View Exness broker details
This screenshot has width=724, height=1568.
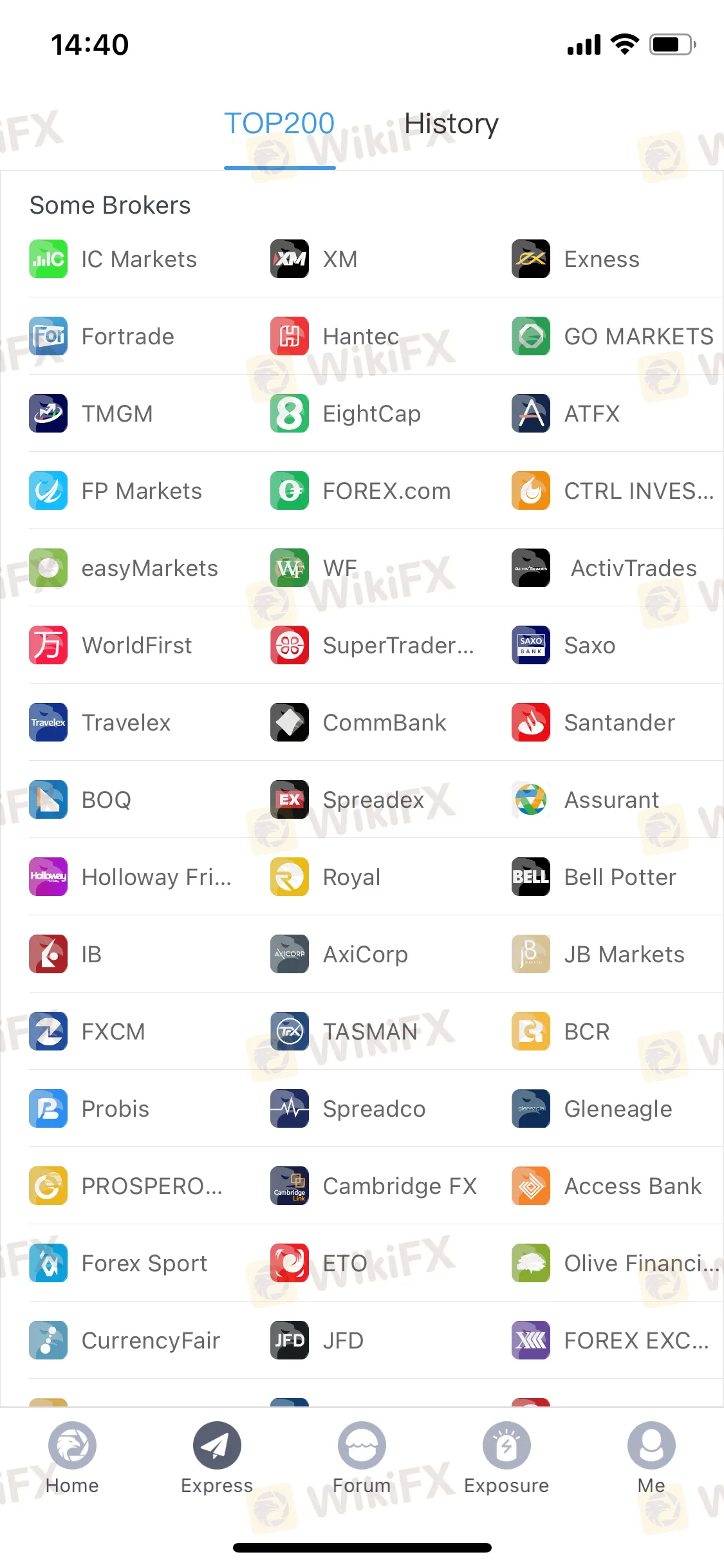pos(575,259)
